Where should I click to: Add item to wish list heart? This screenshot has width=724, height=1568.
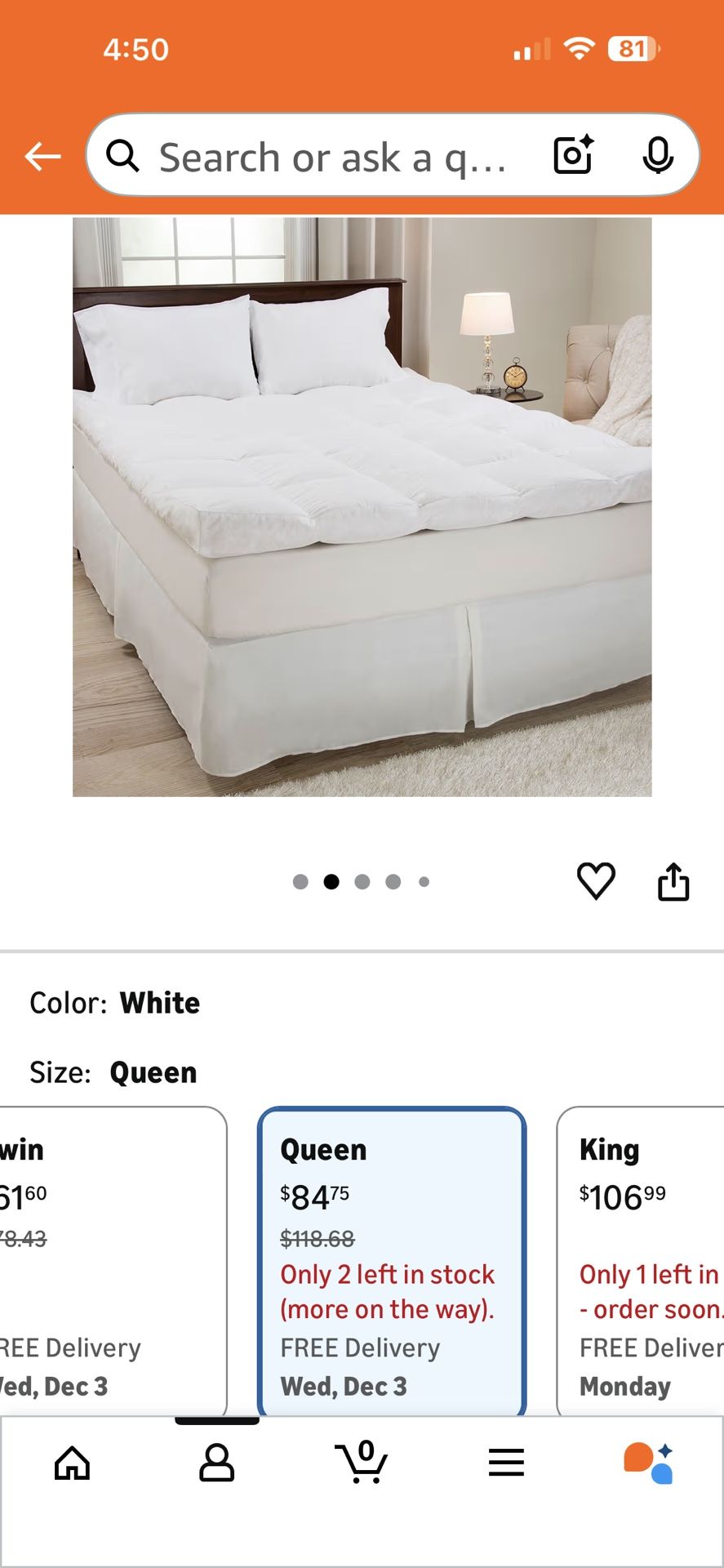596,881
